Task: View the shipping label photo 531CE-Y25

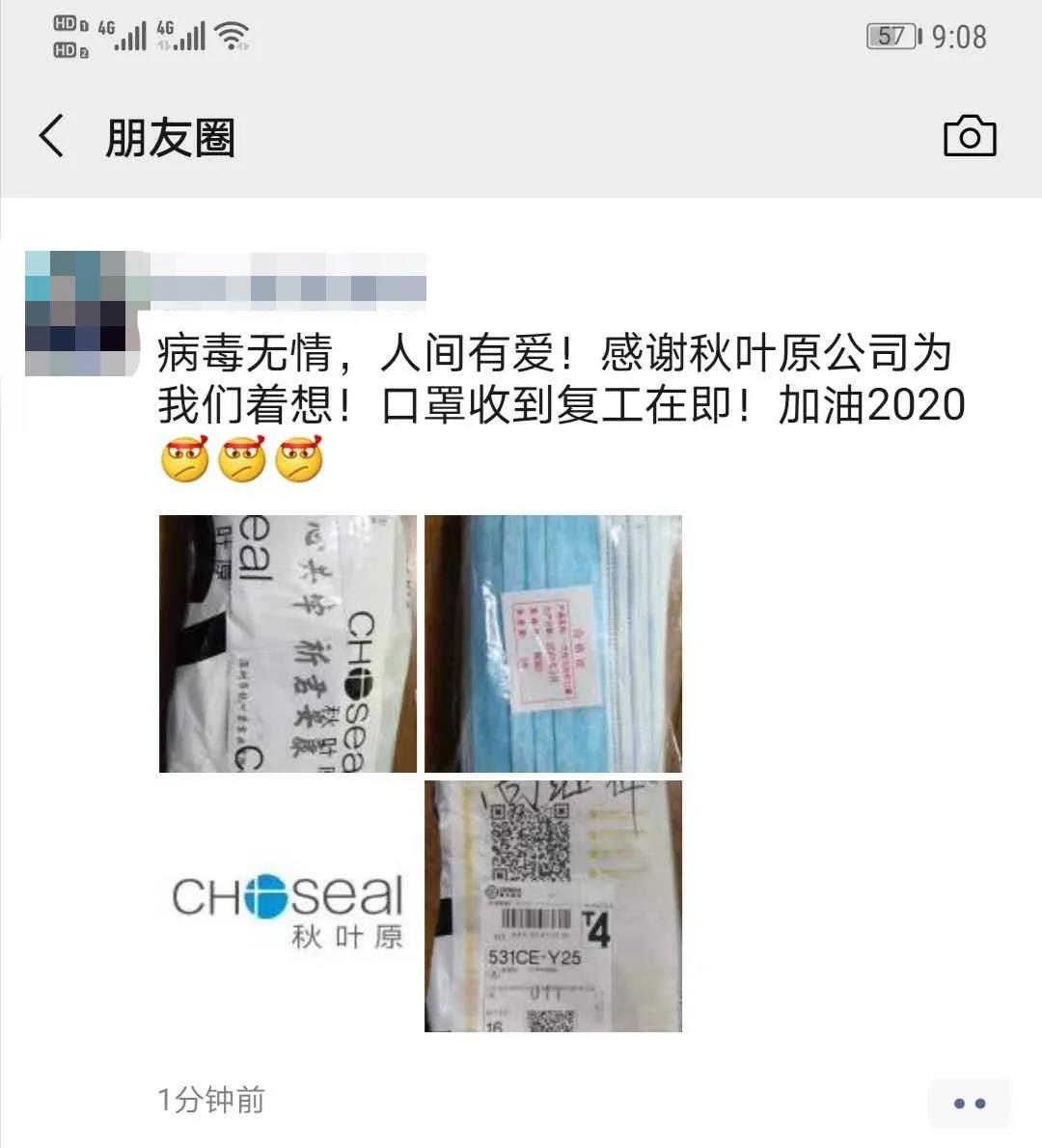Action: pyautogui.click(x=553, y=907)
